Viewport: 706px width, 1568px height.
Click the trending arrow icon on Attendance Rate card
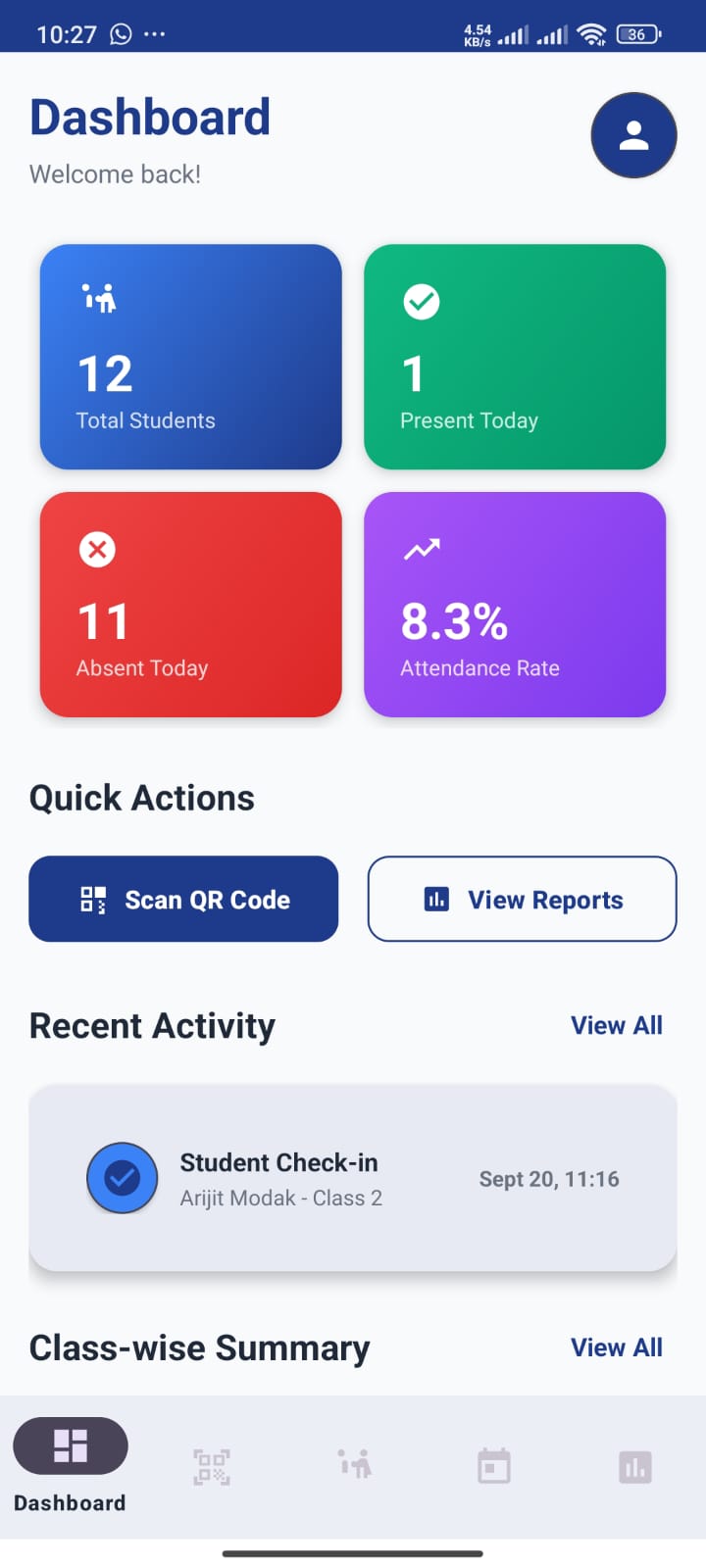(x=421, y=550)
